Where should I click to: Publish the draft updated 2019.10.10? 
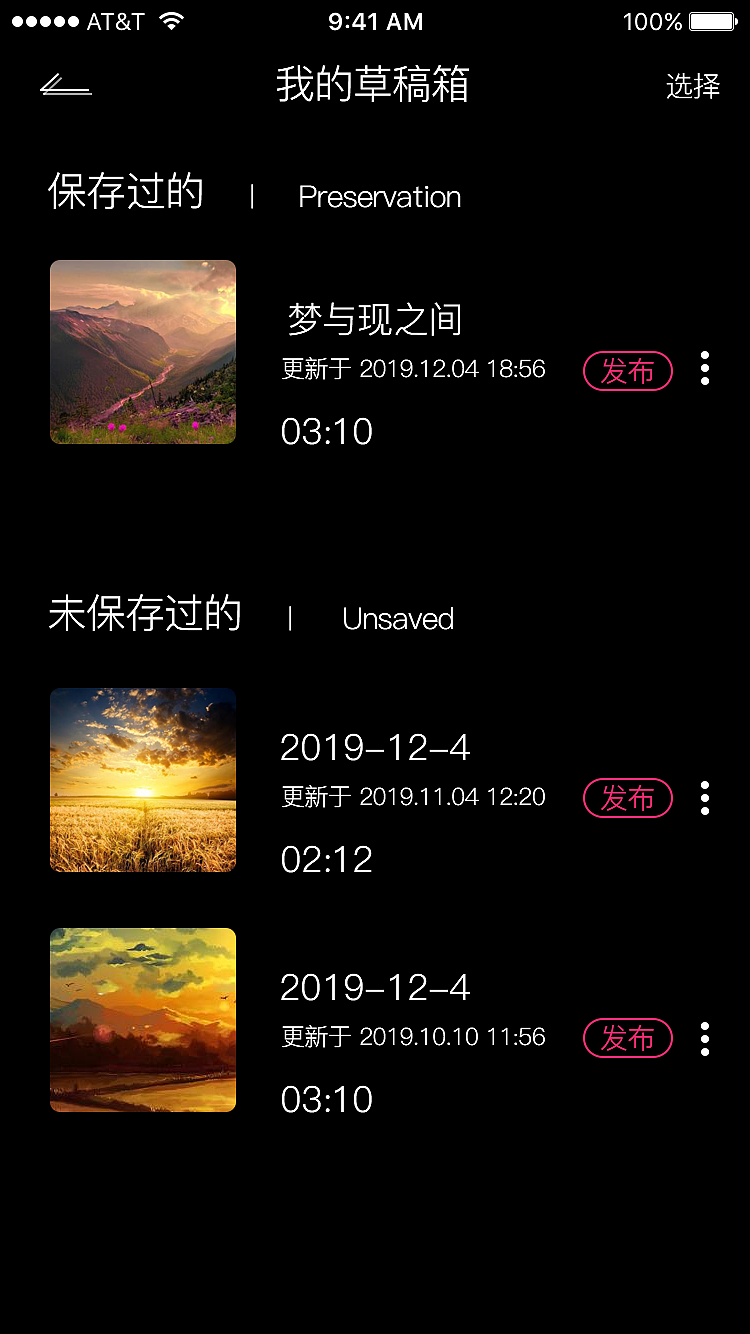627,1038
